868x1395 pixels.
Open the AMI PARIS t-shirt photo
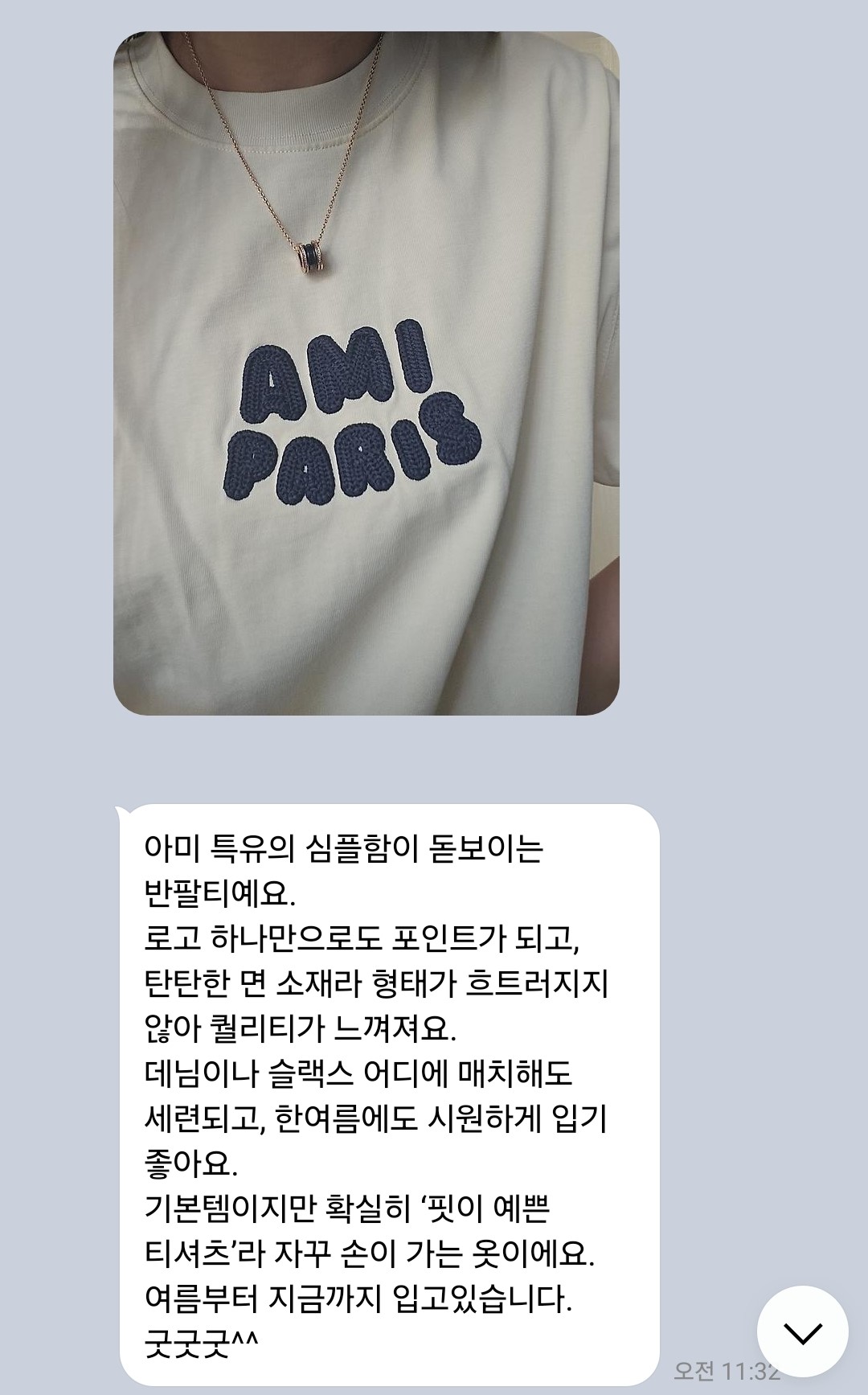pyautogui.click(x=366, y=373)
